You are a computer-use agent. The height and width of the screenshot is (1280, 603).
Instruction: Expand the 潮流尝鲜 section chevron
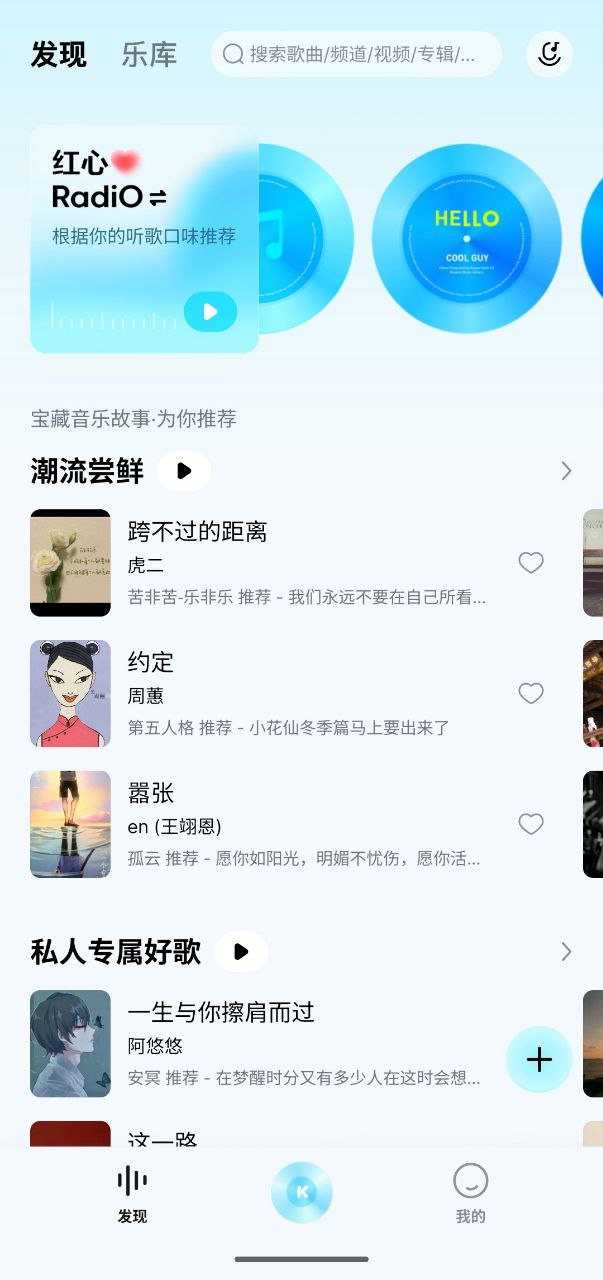coord(566,471)
